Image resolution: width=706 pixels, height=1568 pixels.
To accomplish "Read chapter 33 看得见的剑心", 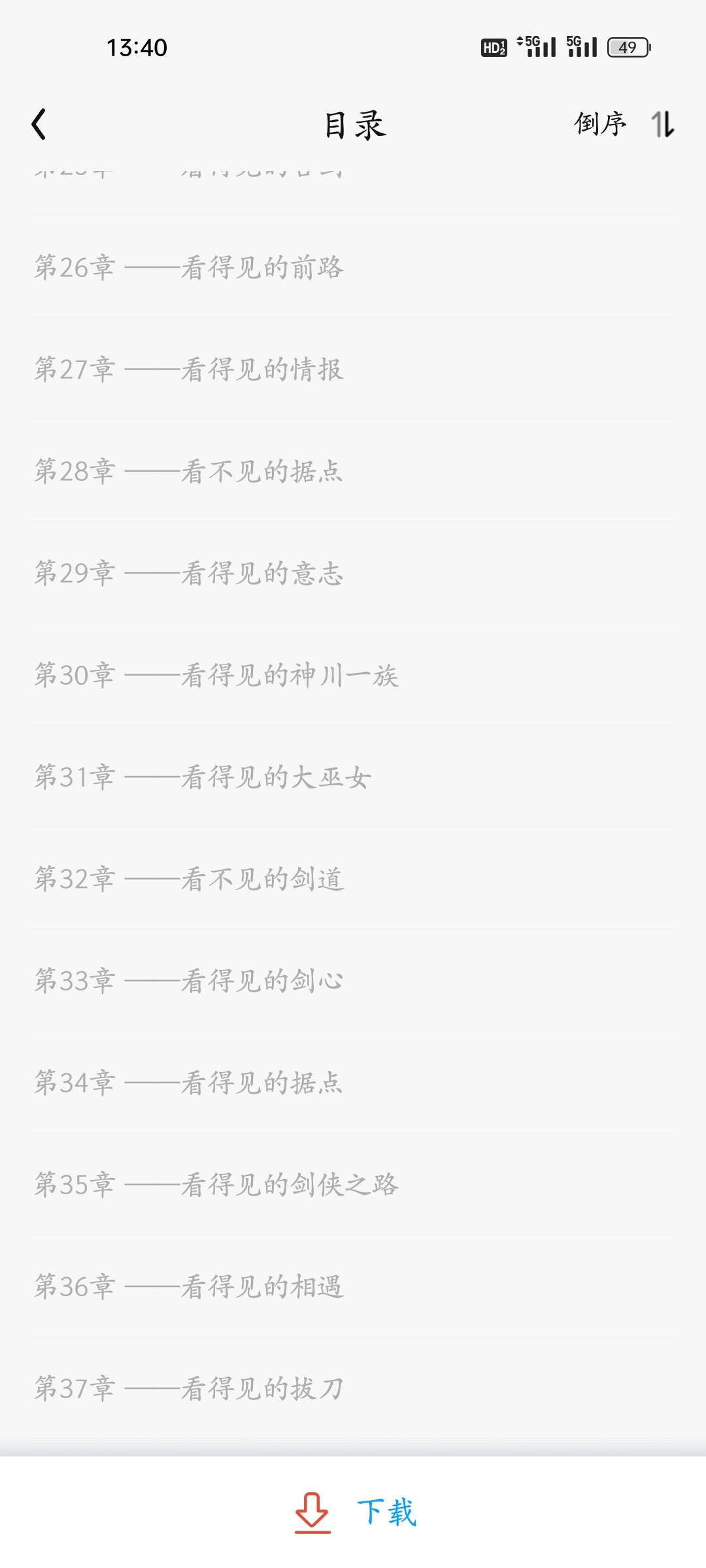I will tap(190, 981).
